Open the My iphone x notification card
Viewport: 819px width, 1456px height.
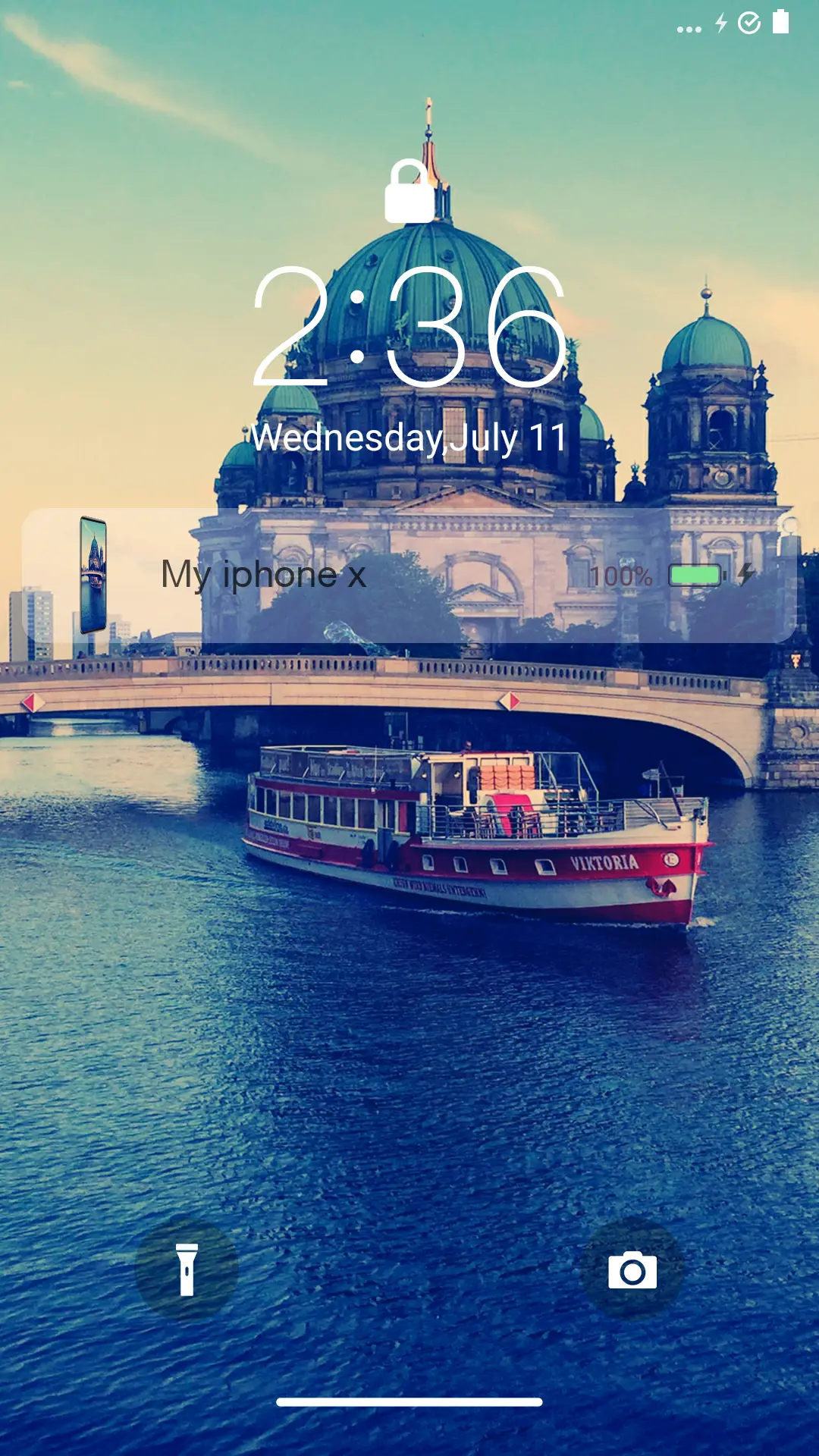tap(409, 576)
